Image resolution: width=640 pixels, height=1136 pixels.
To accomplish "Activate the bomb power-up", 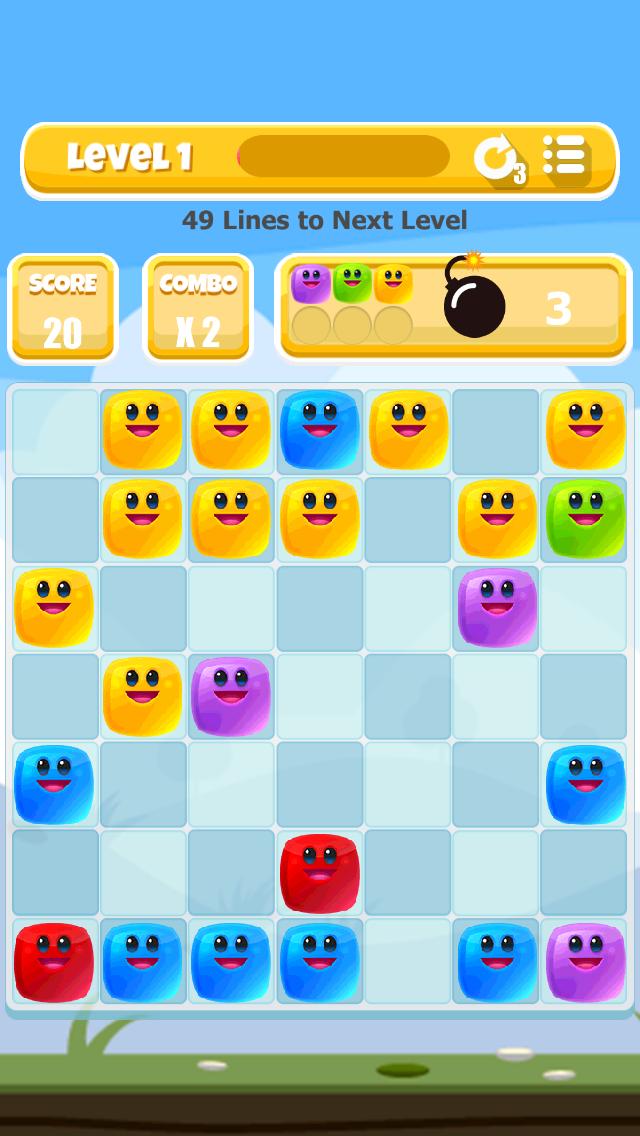I will [474, 302].
